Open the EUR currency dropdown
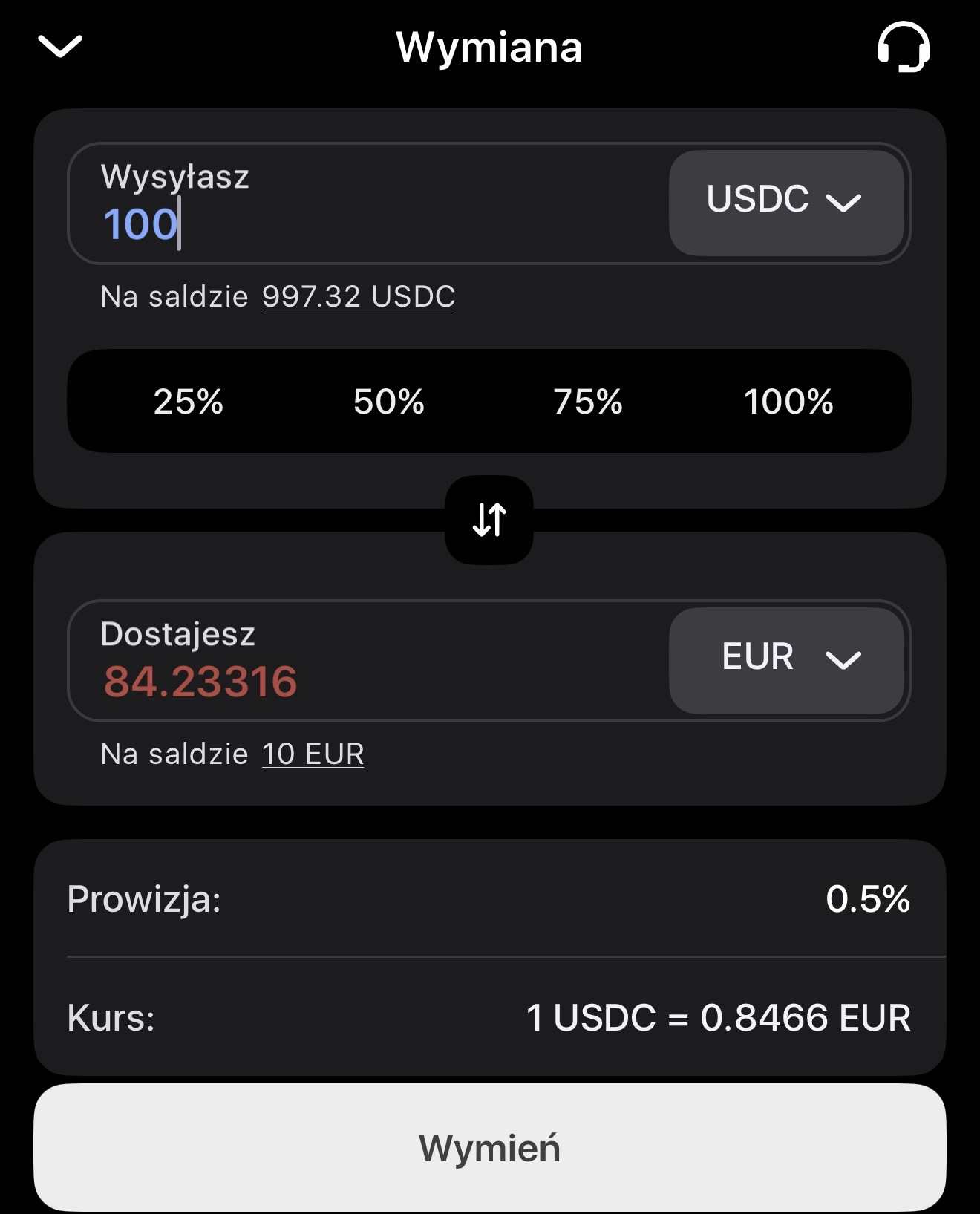 [x=785, y=659]
